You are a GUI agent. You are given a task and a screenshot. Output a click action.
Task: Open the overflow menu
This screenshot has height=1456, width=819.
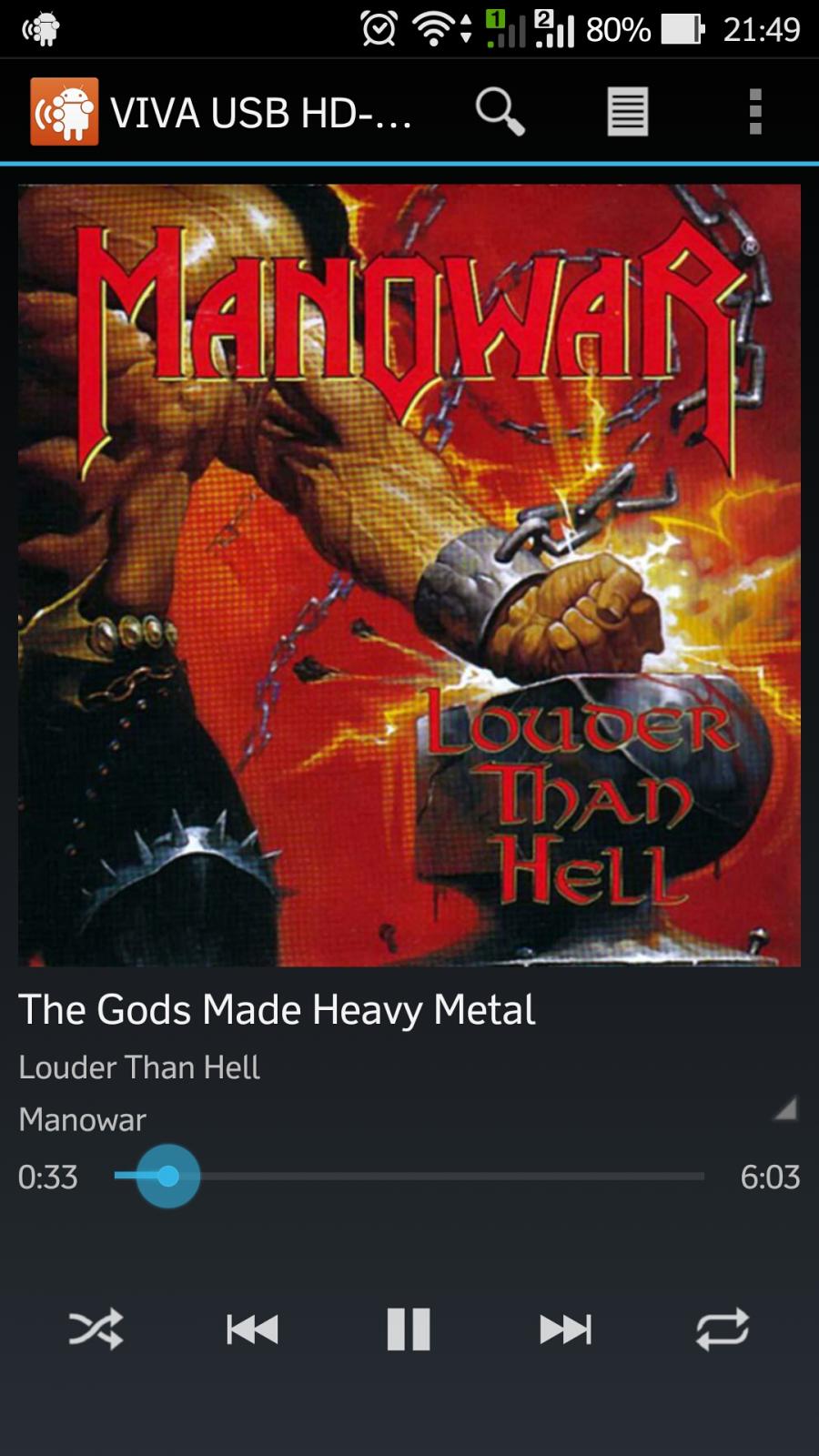coord(755,112)
